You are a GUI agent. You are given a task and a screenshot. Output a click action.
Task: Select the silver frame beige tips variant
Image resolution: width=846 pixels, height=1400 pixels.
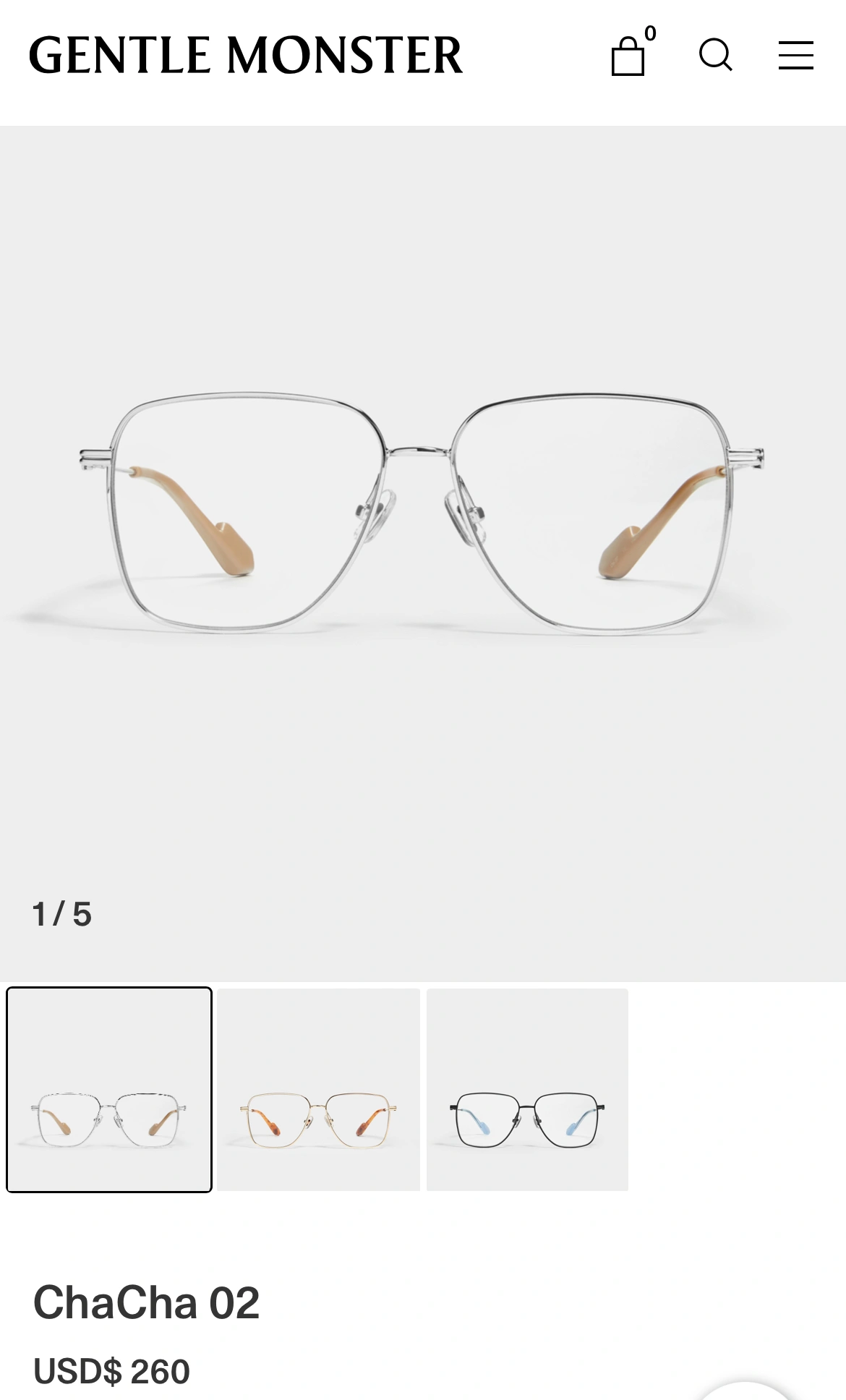[x=109, y=1089]
